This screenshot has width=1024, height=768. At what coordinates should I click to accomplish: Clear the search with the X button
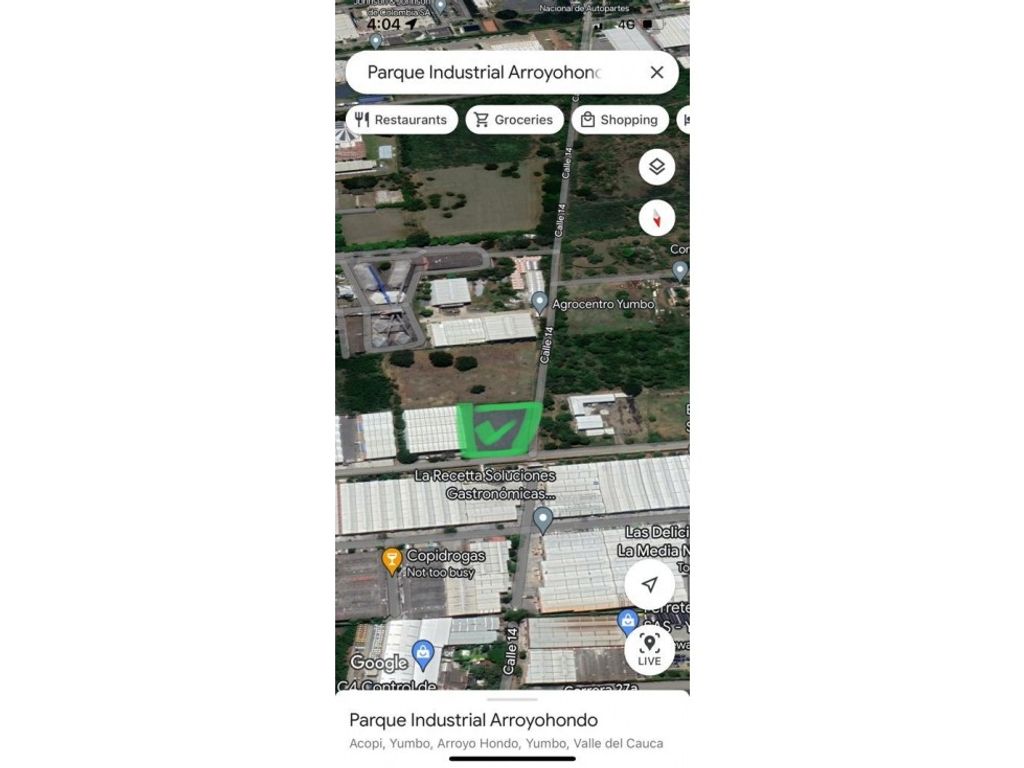pyautogui.click(x=656, y=72)
